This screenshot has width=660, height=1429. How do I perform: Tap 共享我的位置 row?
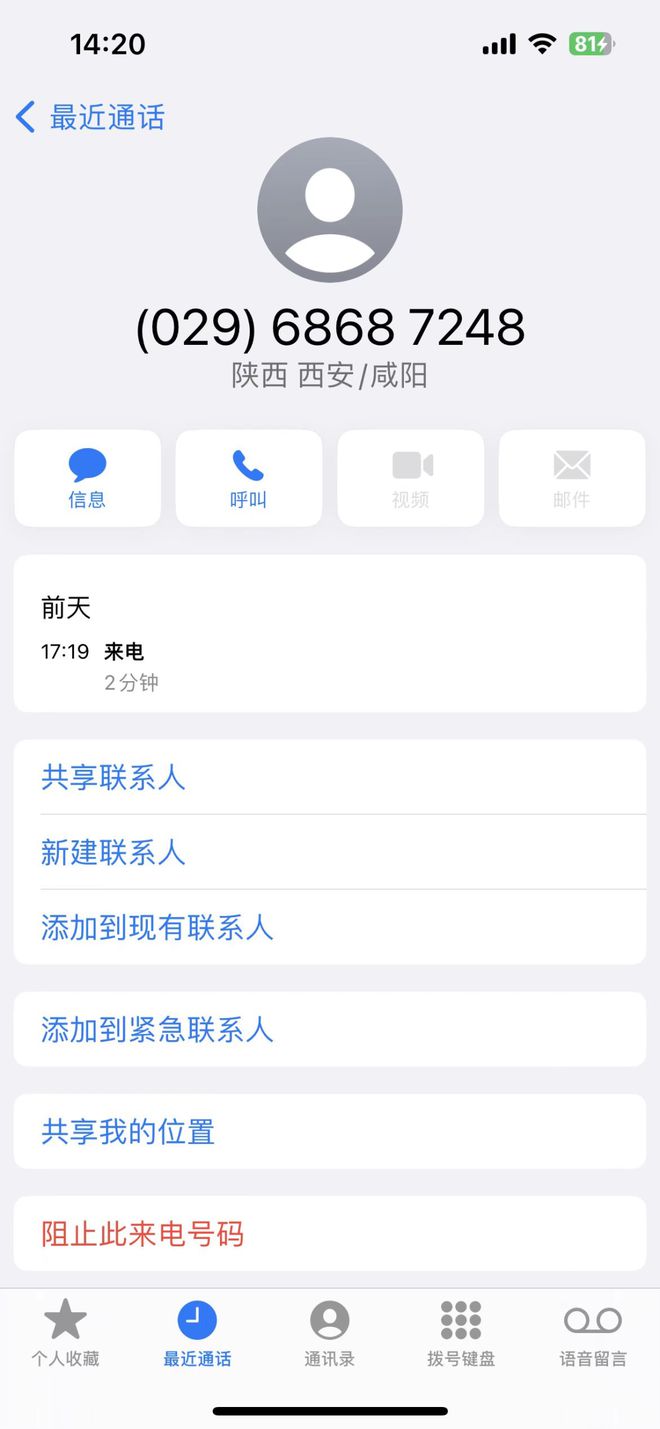pyautogui.click(x=128, y=1131)
